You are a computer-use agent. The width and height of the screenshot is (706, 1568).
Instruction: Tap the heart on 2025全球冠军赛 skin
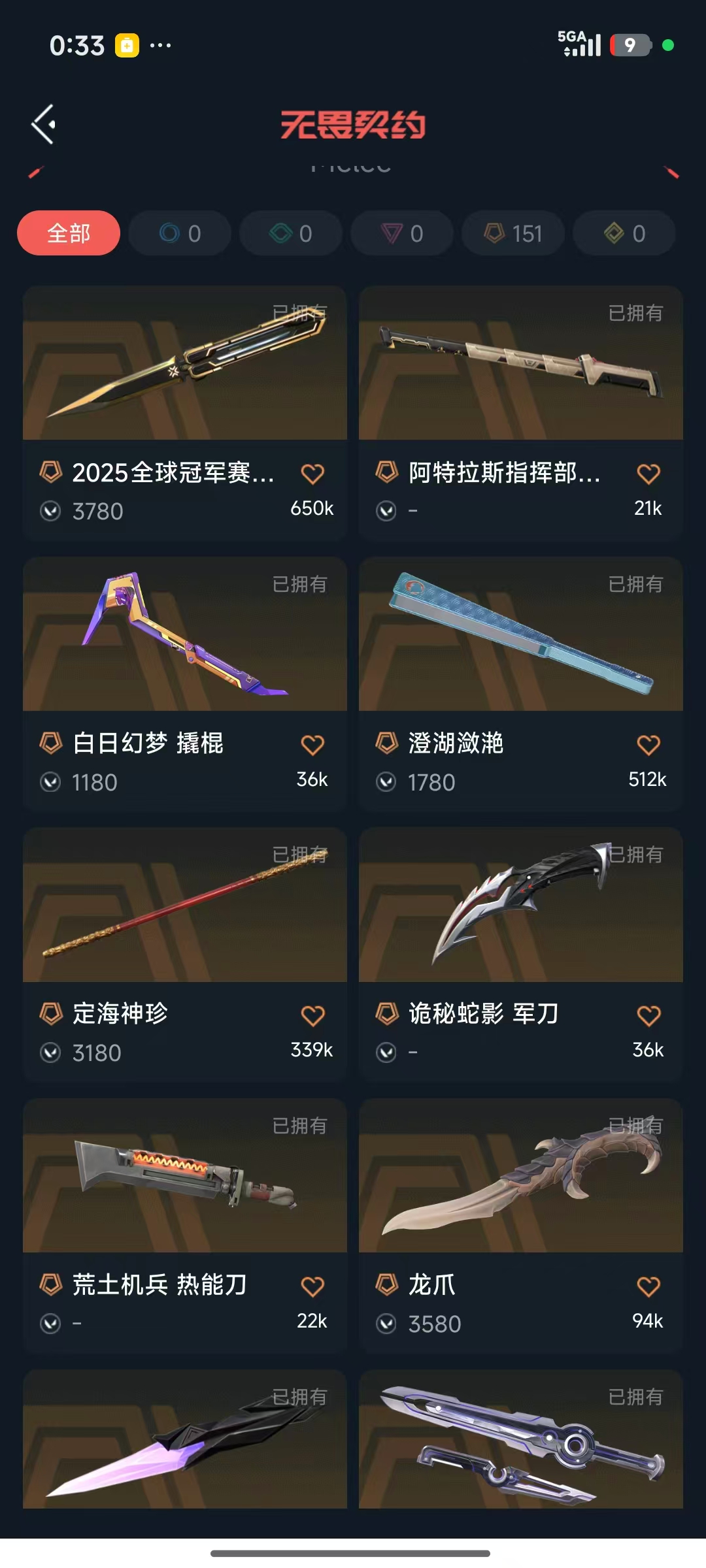[312, 474]
